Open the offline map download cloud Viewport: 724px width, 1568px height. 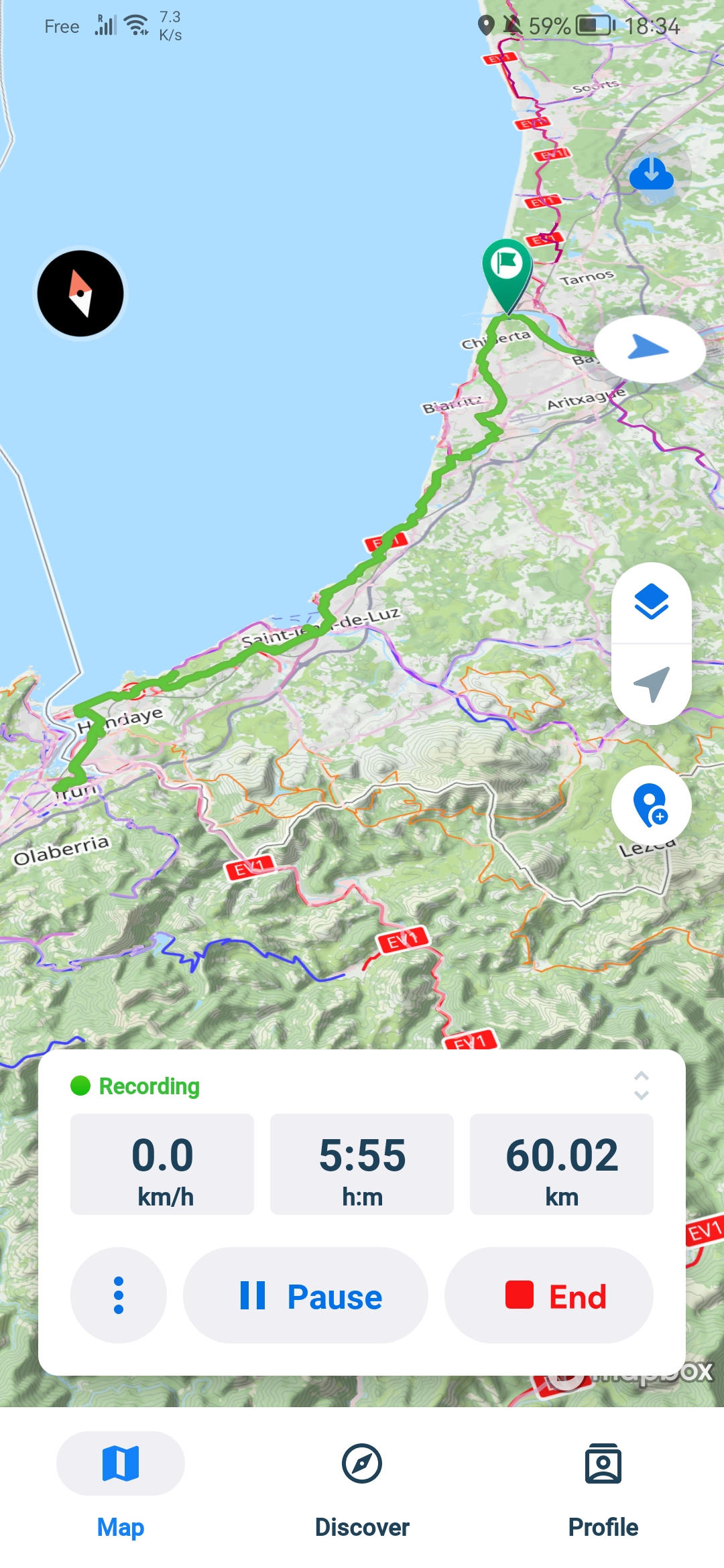(651, 173)
